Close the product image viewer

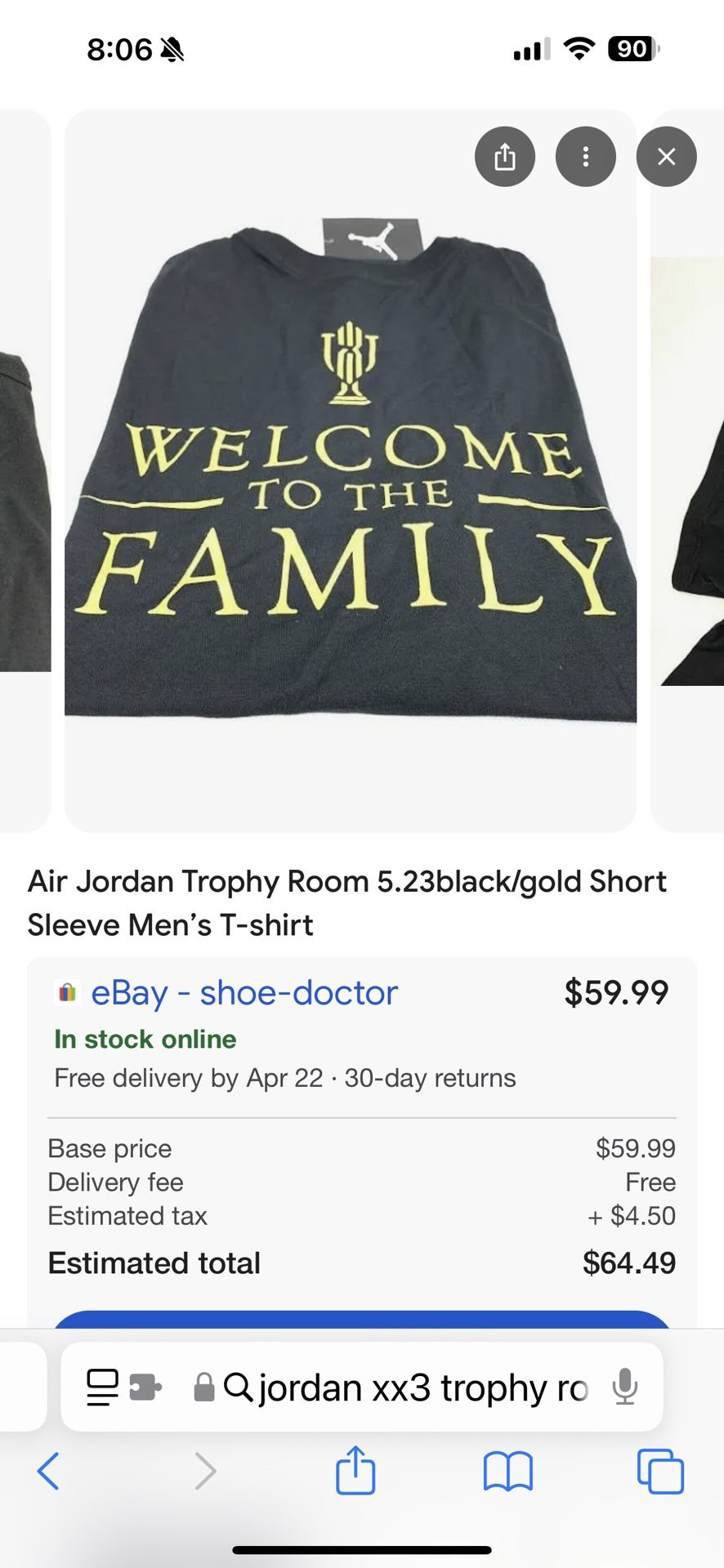pyautogui.click(x=666, y=157)
